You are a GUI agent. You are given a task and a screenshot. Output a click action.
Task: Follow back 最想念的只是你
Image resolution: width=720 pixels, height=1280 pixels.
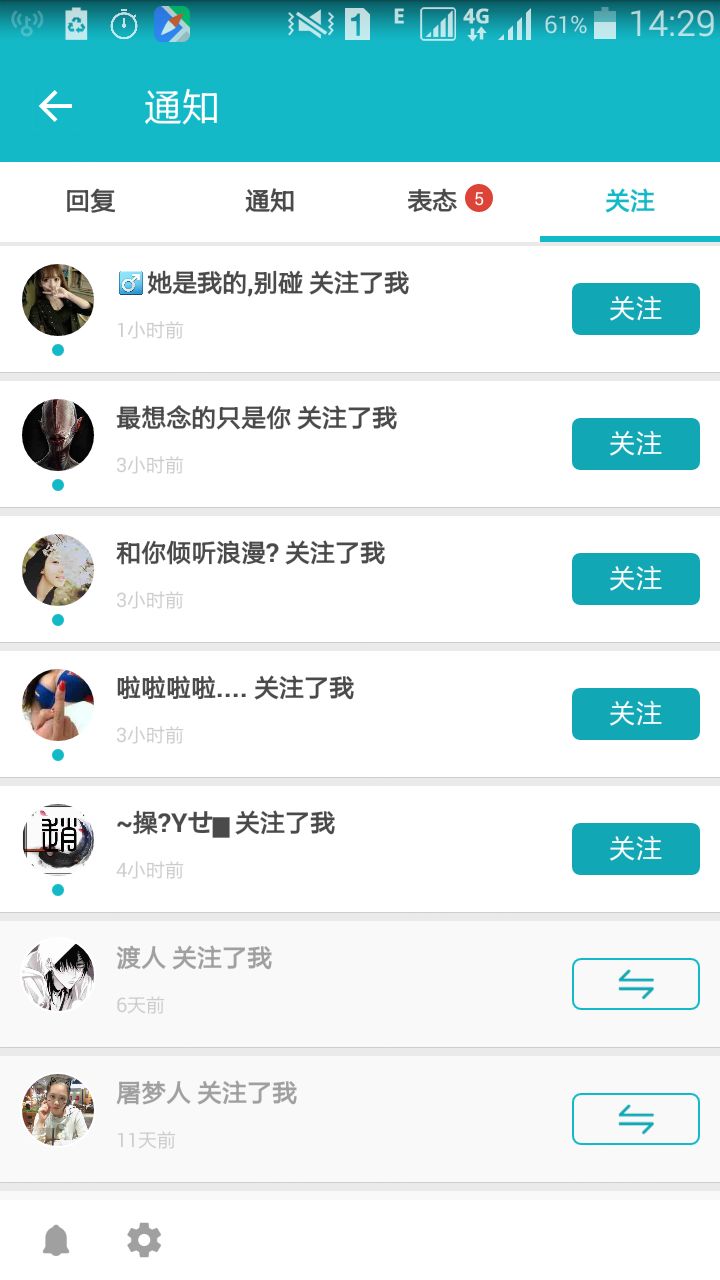click(x=635, y=444)
